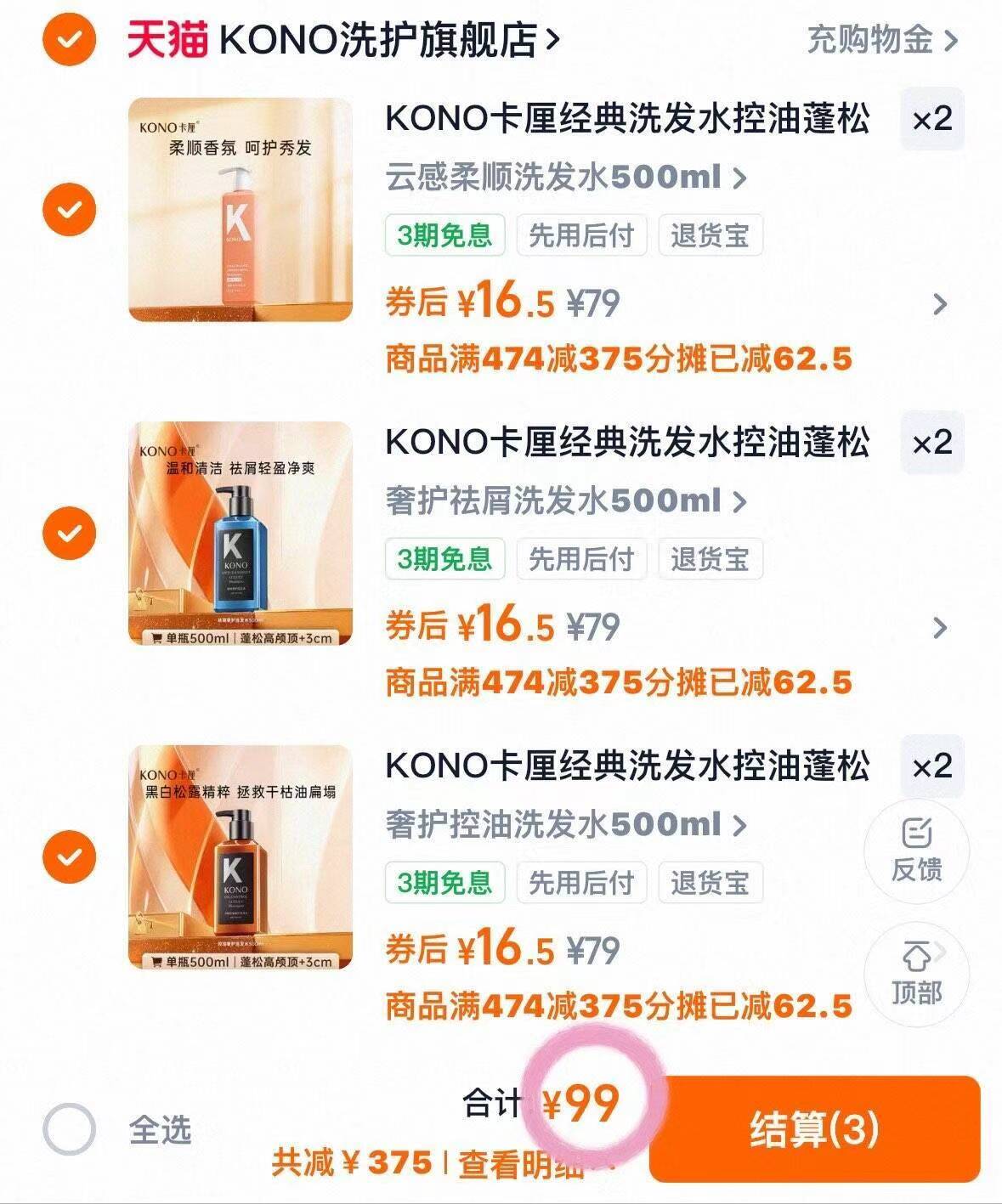Click the 顶部 back-to-top icon
Image resolution: width=1002 pixels, height=1204 pixels.
coord(915,974)
